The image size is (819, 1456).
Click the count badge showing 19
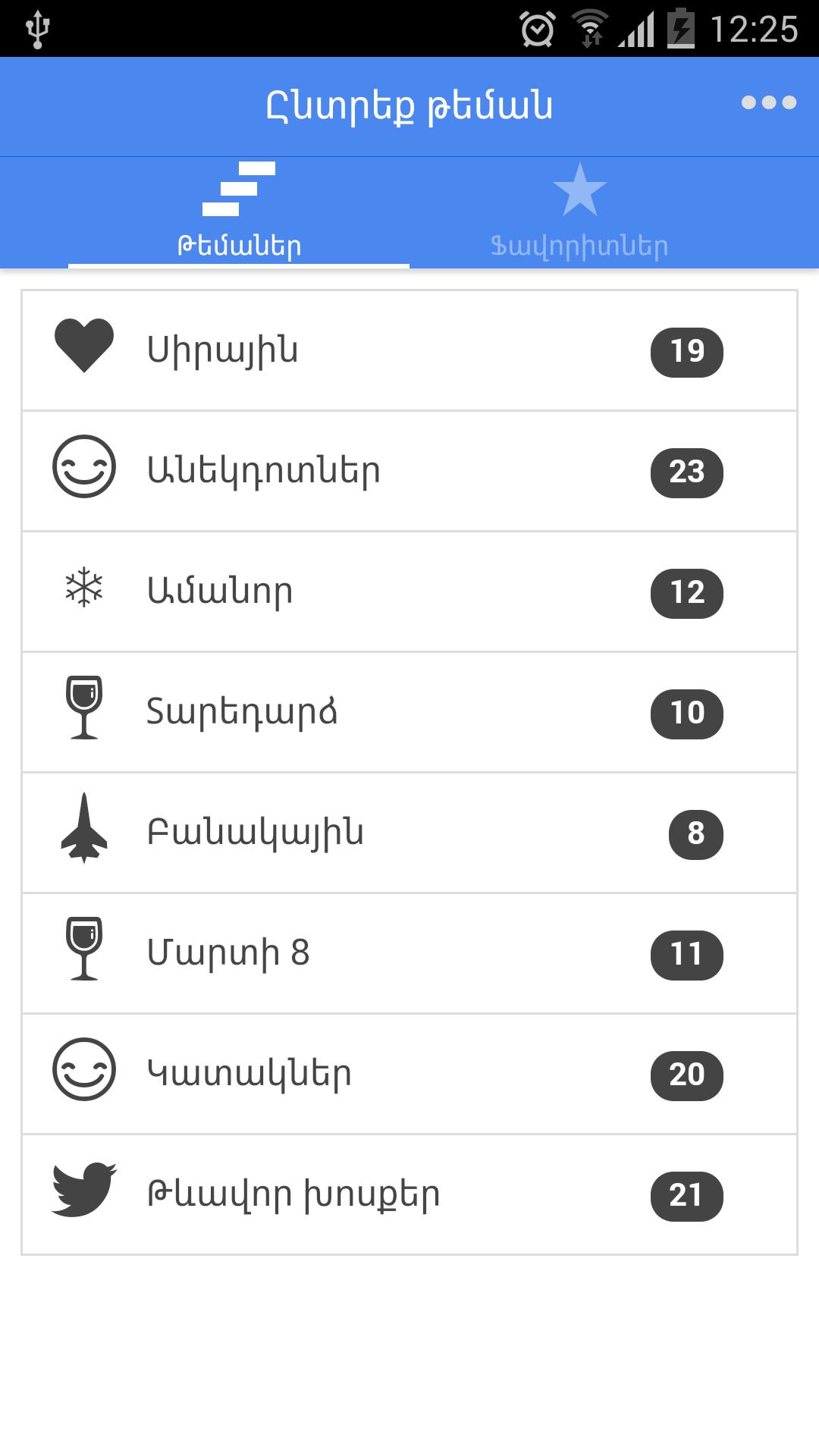tap(685, 350)
